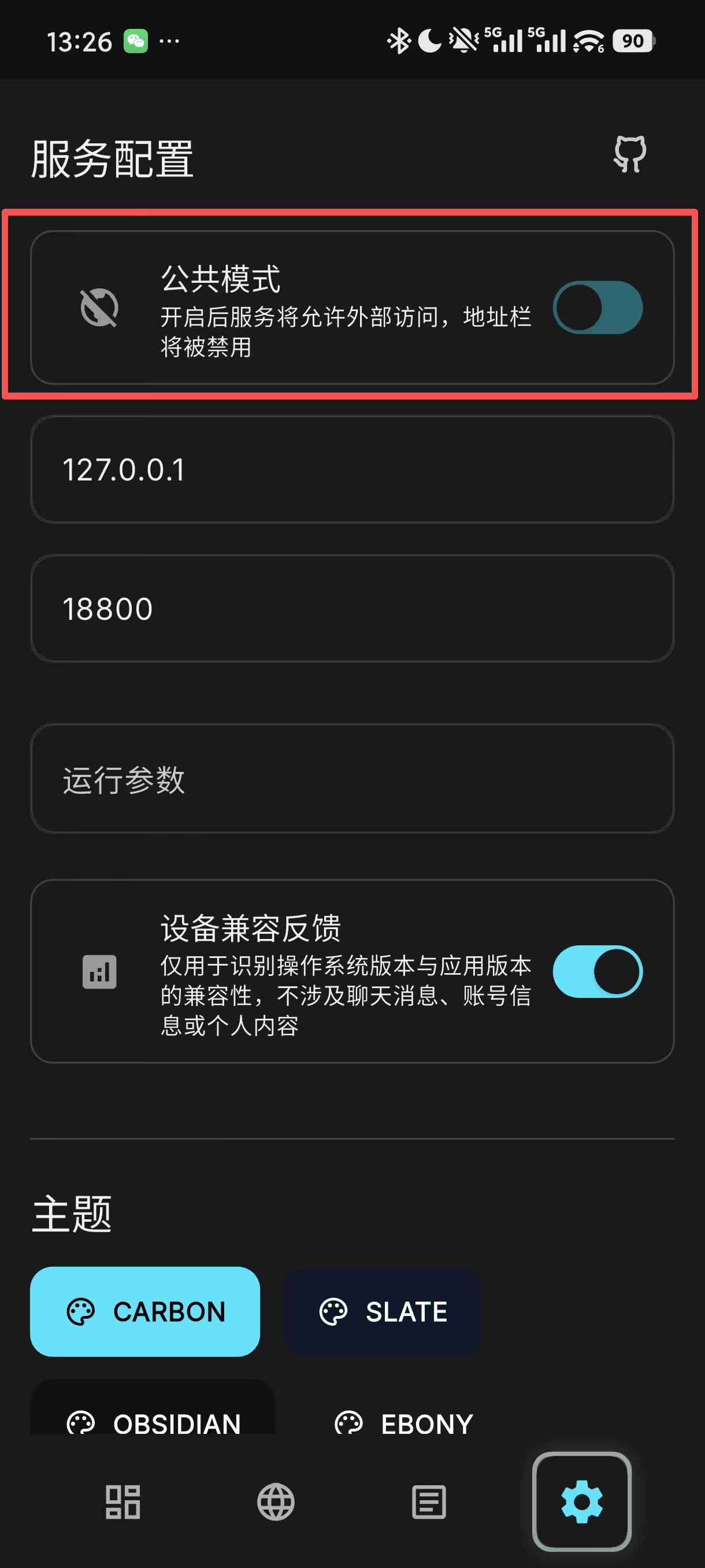Switch to the dashboard grid tab

coord(123,1502)
